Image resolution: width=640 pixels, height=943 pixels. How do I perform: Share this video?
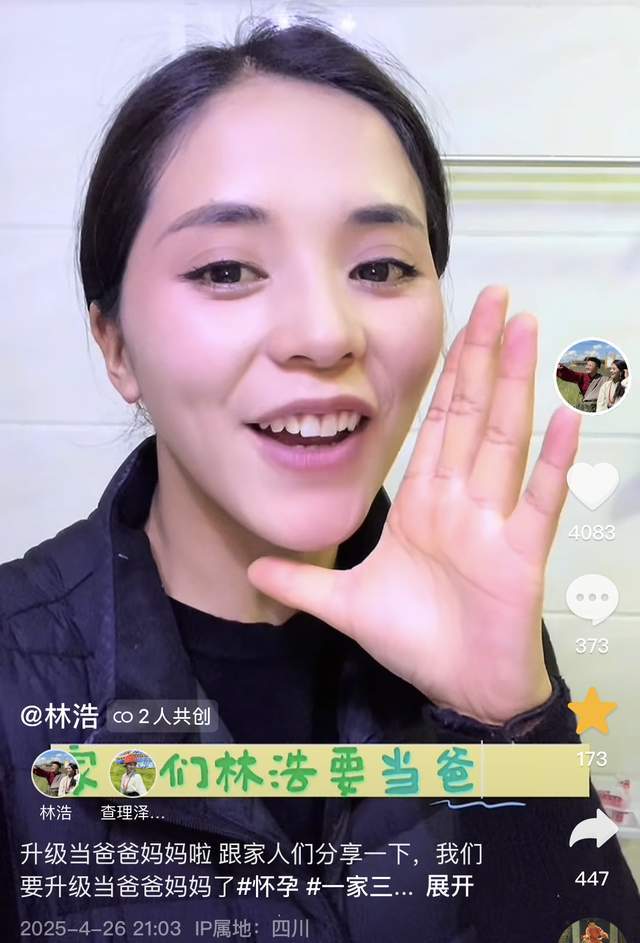[592, 830]
